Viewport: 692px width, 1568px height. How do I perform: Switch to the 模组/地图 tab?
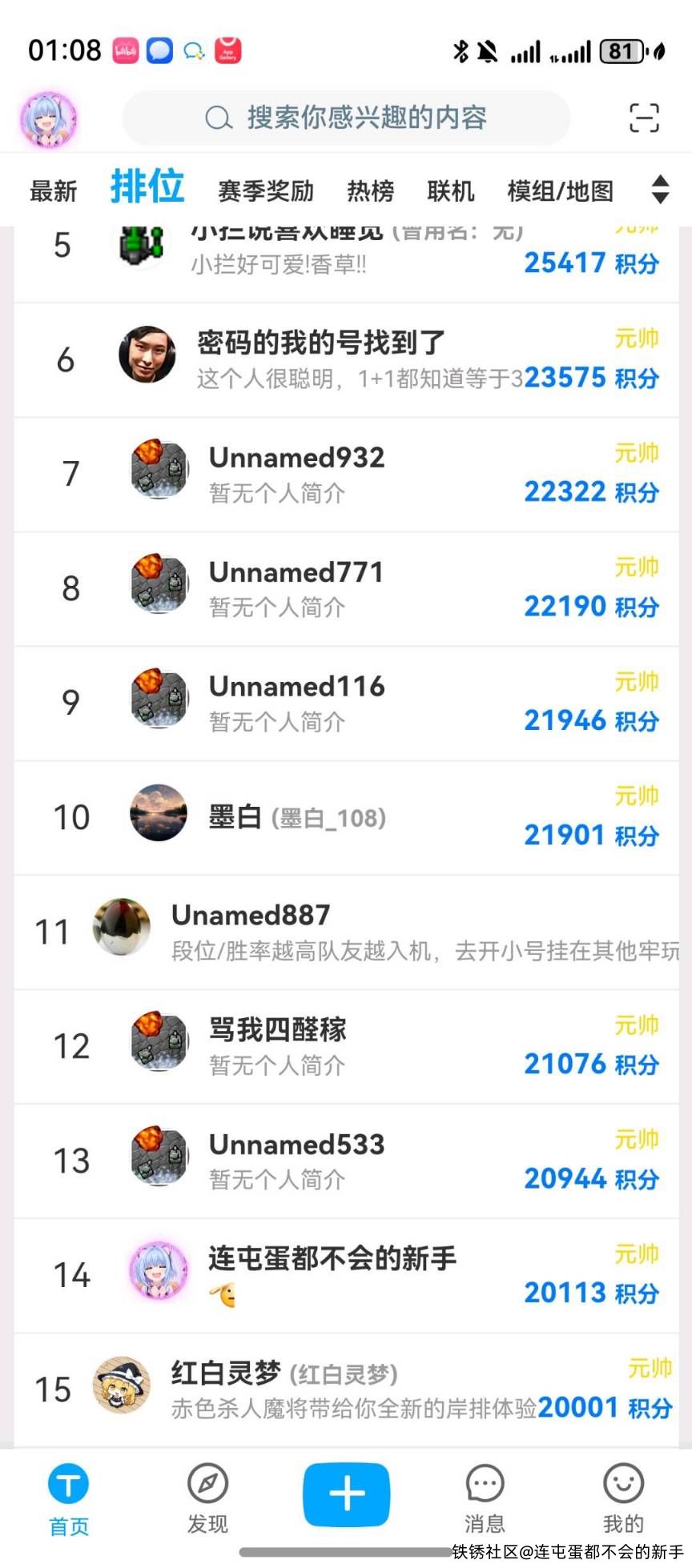(x=560, y=191)
